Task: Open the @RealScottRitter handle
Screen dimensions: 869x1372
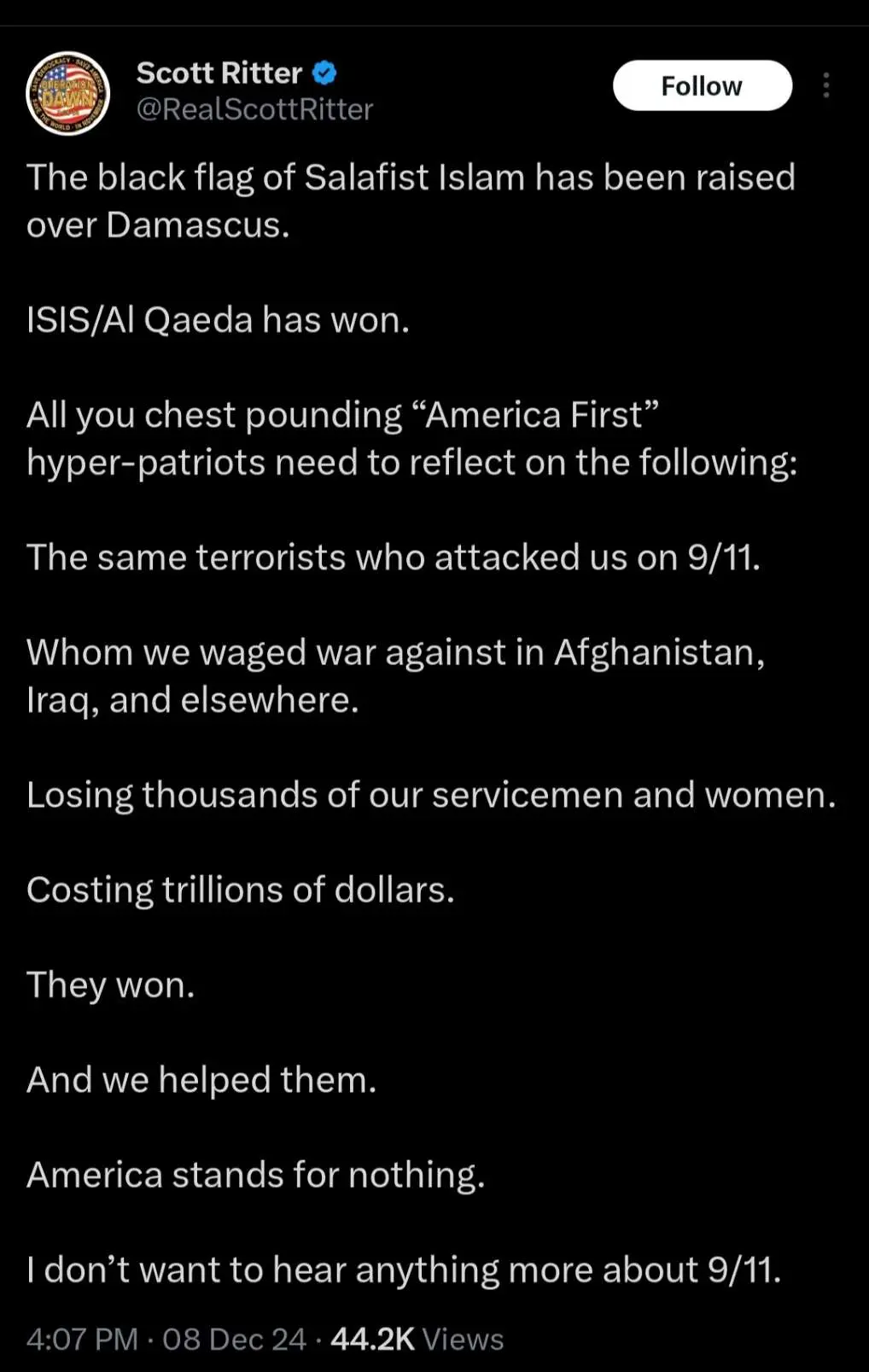Action: point(254,109)
